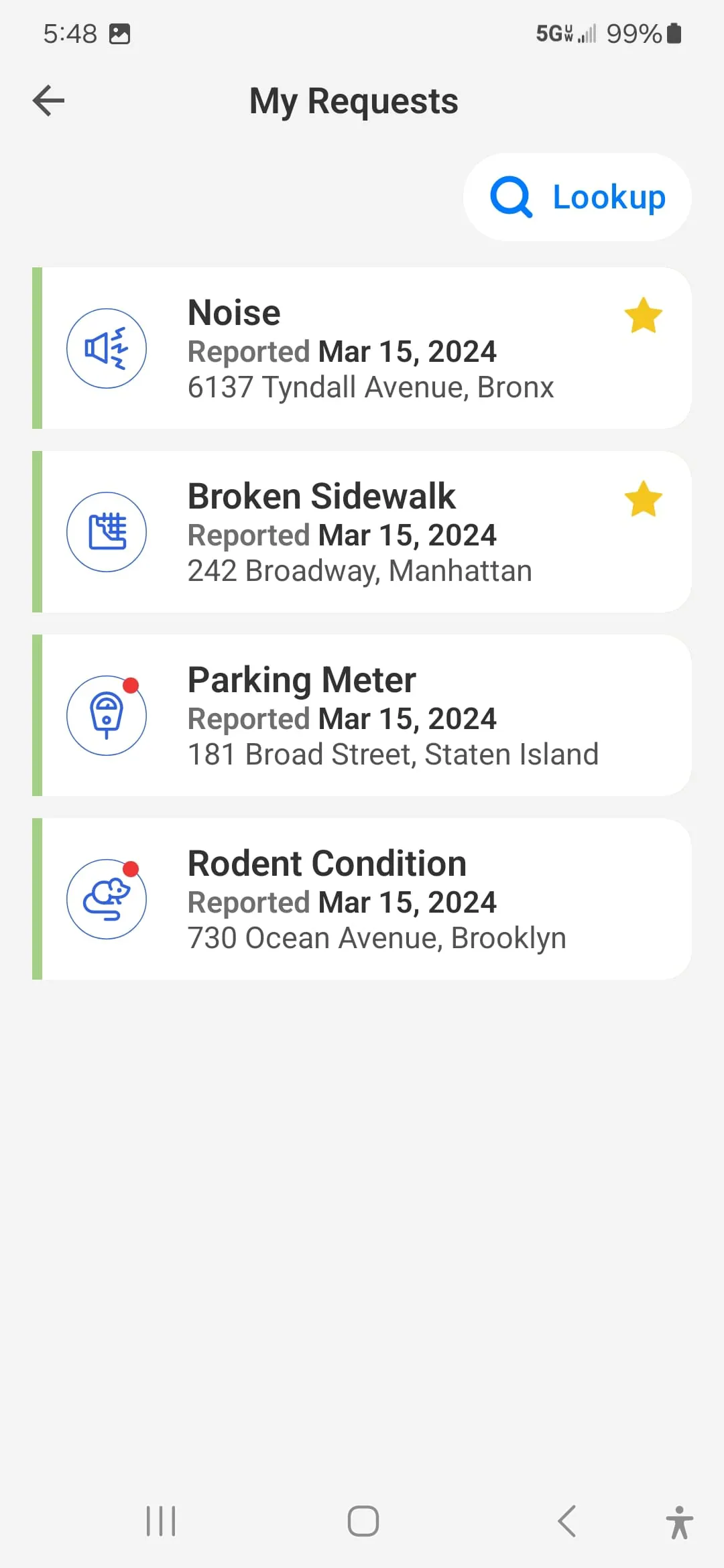724x1568 pixels.
Task: Tap the red dot on the Parking Meter icon
Action: (x=131, y=684)
